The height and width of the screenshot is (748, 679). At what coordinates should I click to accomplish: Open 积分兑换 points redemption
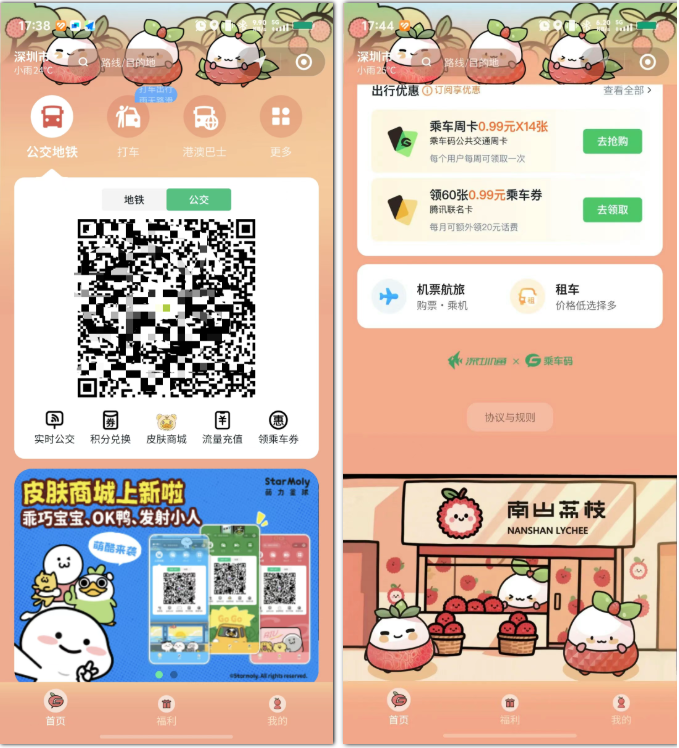click(x=110, y=427)
